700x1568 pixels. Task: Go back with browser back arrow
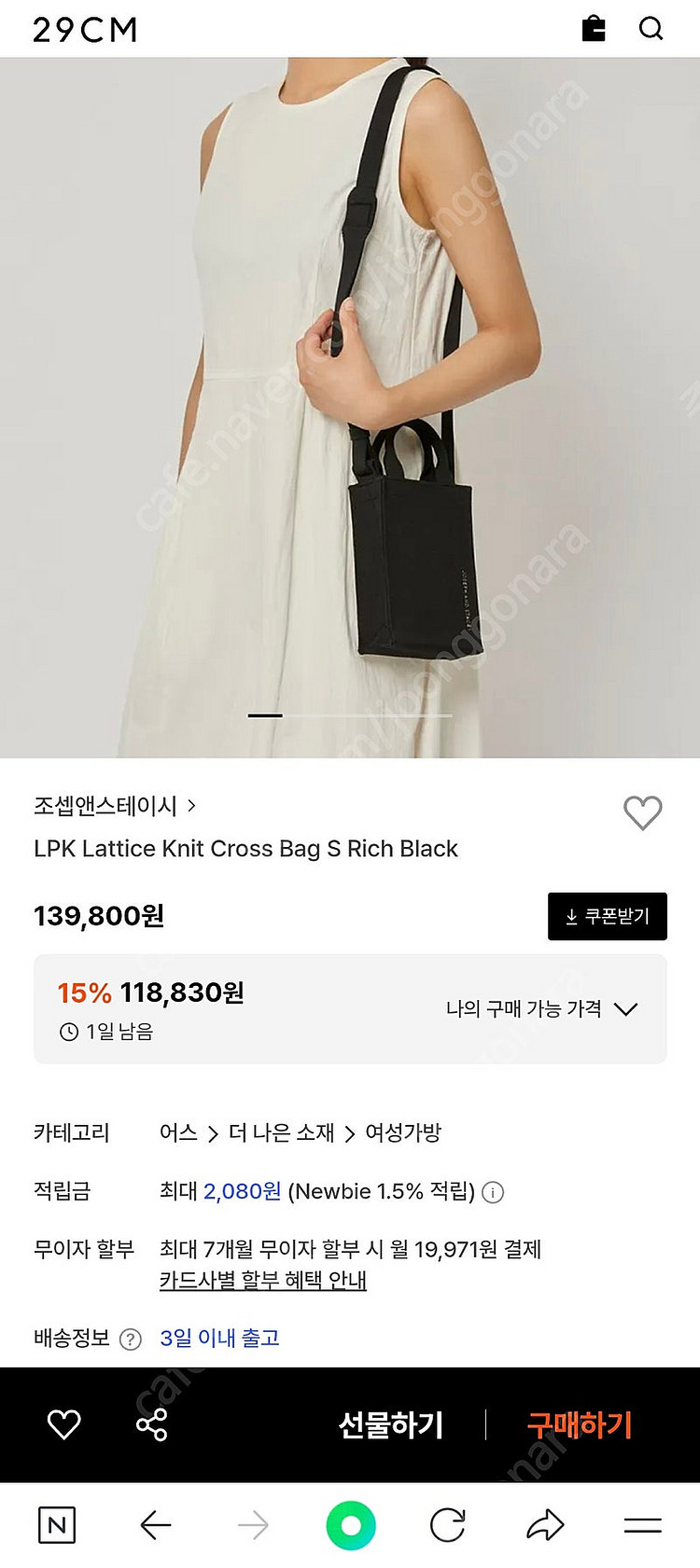coord(155,1526)
